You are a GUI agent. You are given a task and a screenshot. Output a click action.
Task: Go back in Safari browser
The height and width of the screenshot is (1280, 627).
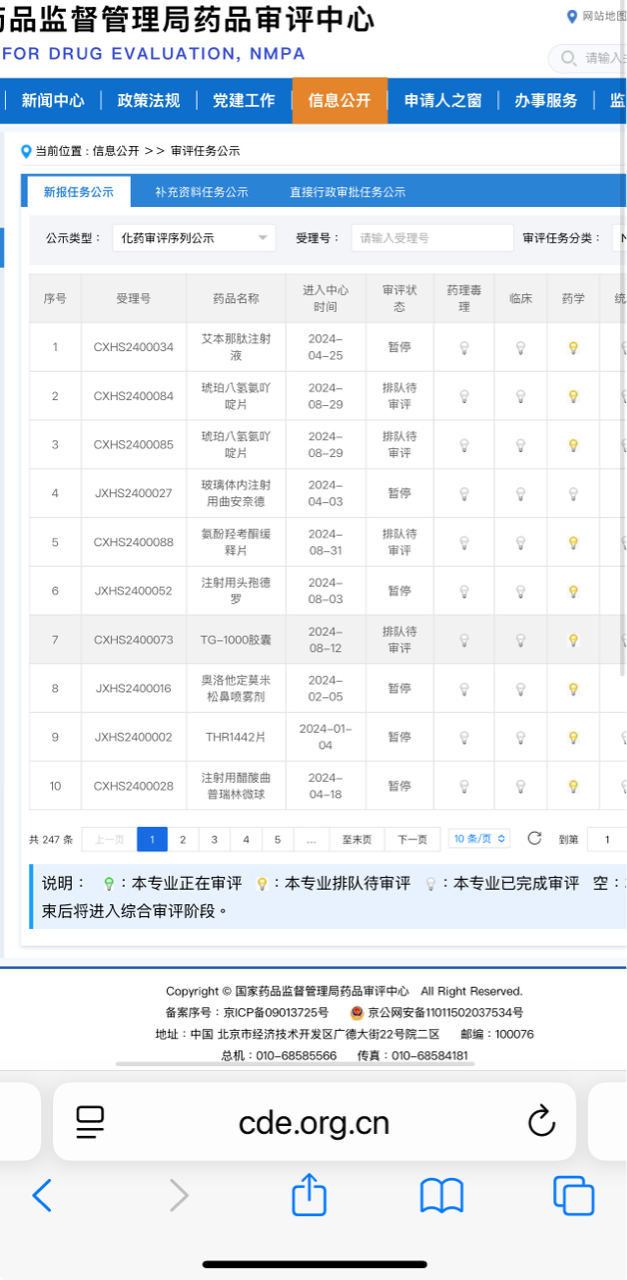pos(42,1195)
